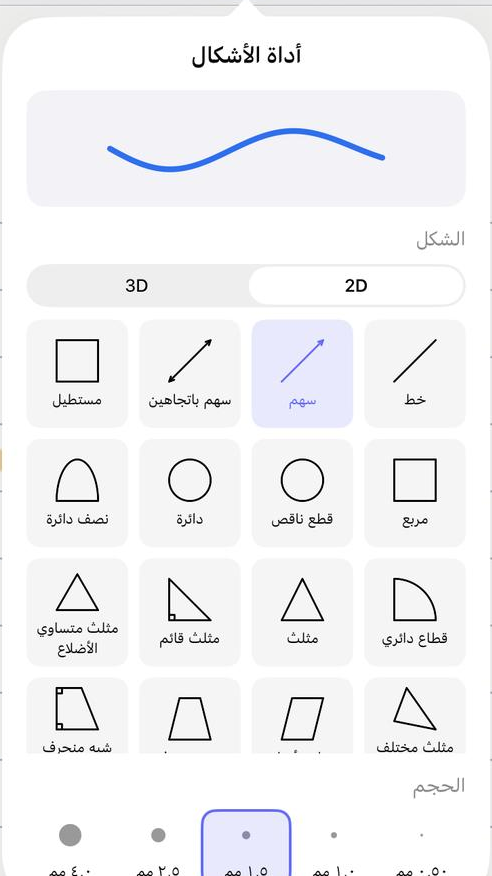Select the خط line shape
Screen dimensions: 492x876
(x=415, y=373)
